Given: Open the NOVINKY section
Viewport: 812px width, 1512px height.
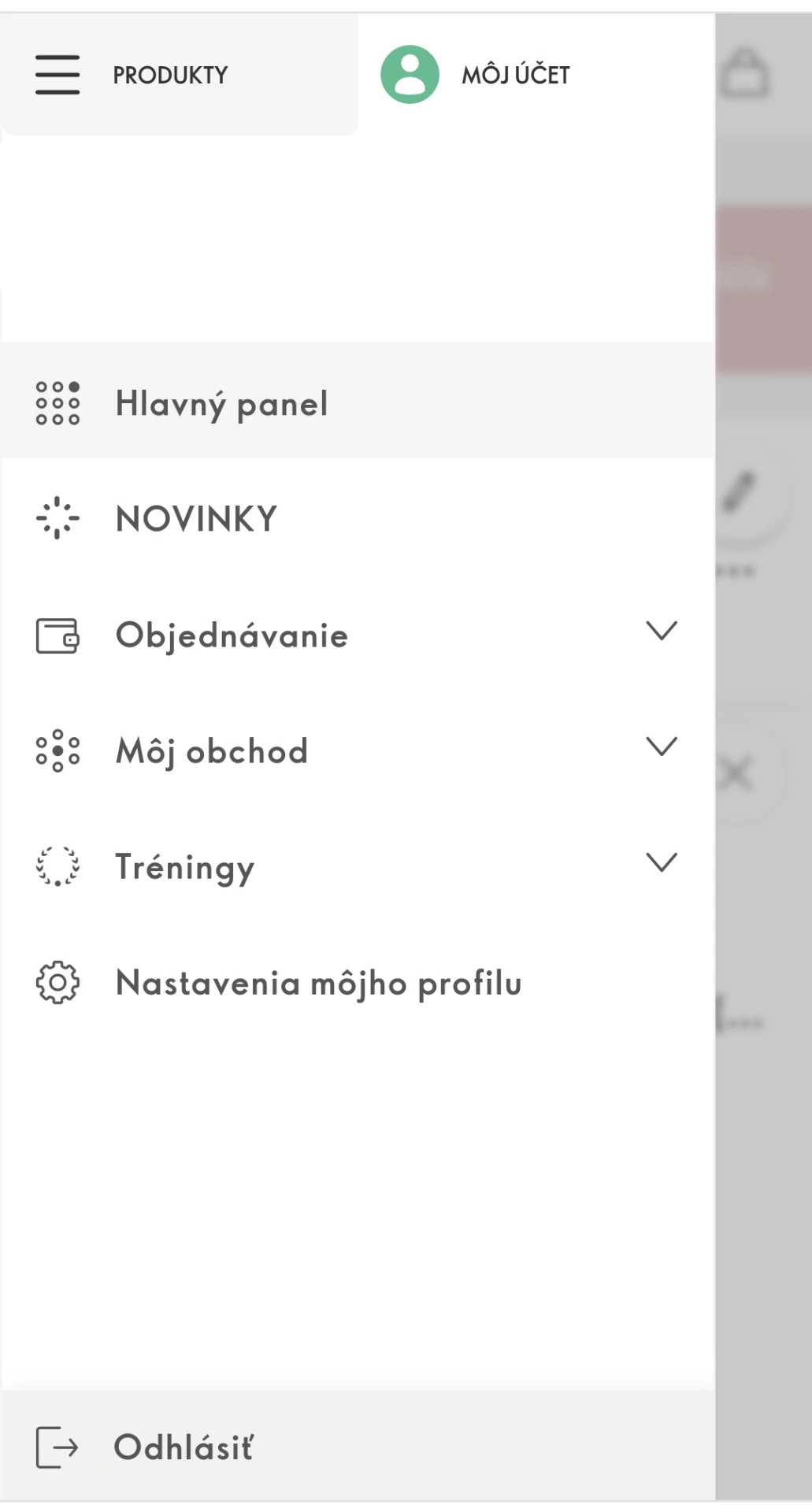Looking at the screenshot, I should click(x=358, y=518).
